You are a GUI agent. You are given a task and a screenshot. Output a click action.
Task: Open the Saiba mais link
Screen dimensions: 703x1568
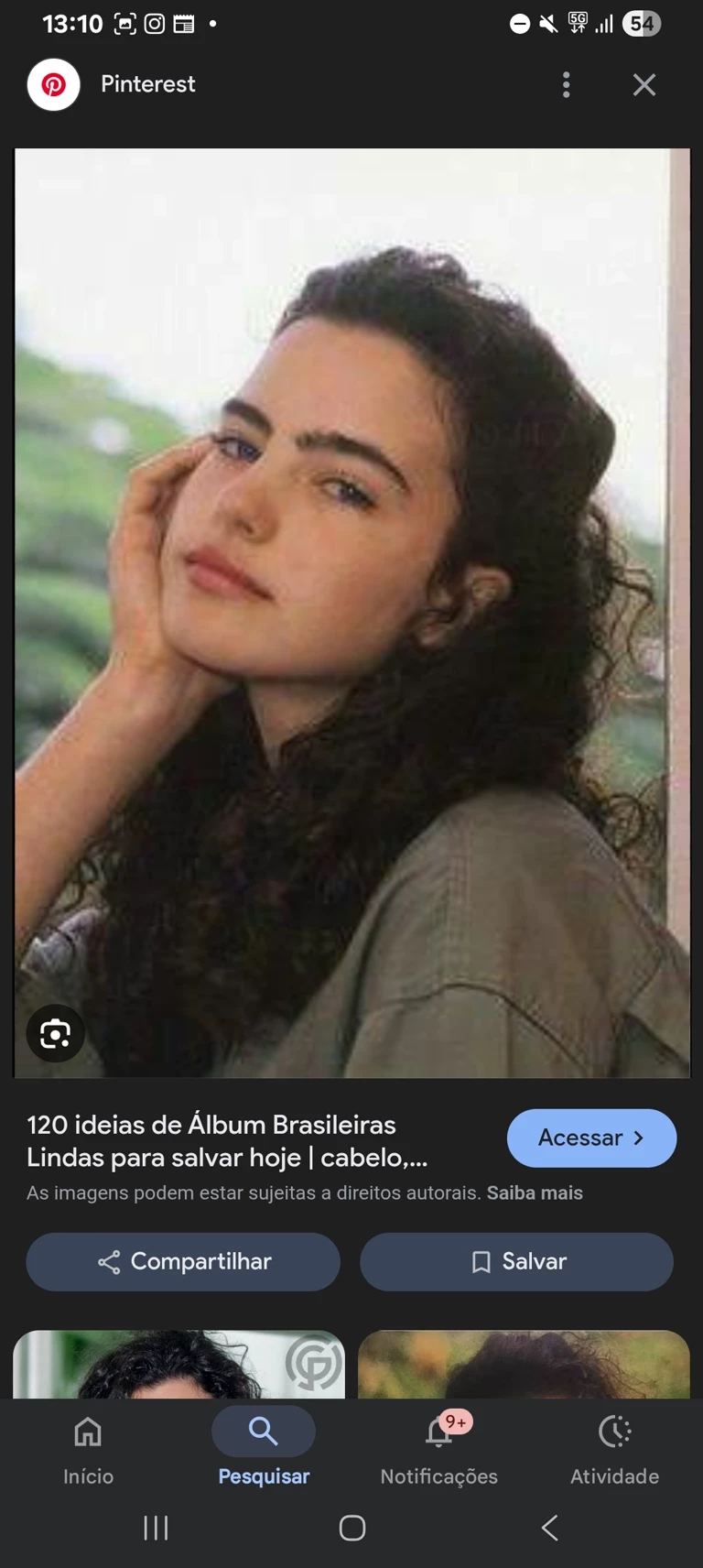[535, 1192]
